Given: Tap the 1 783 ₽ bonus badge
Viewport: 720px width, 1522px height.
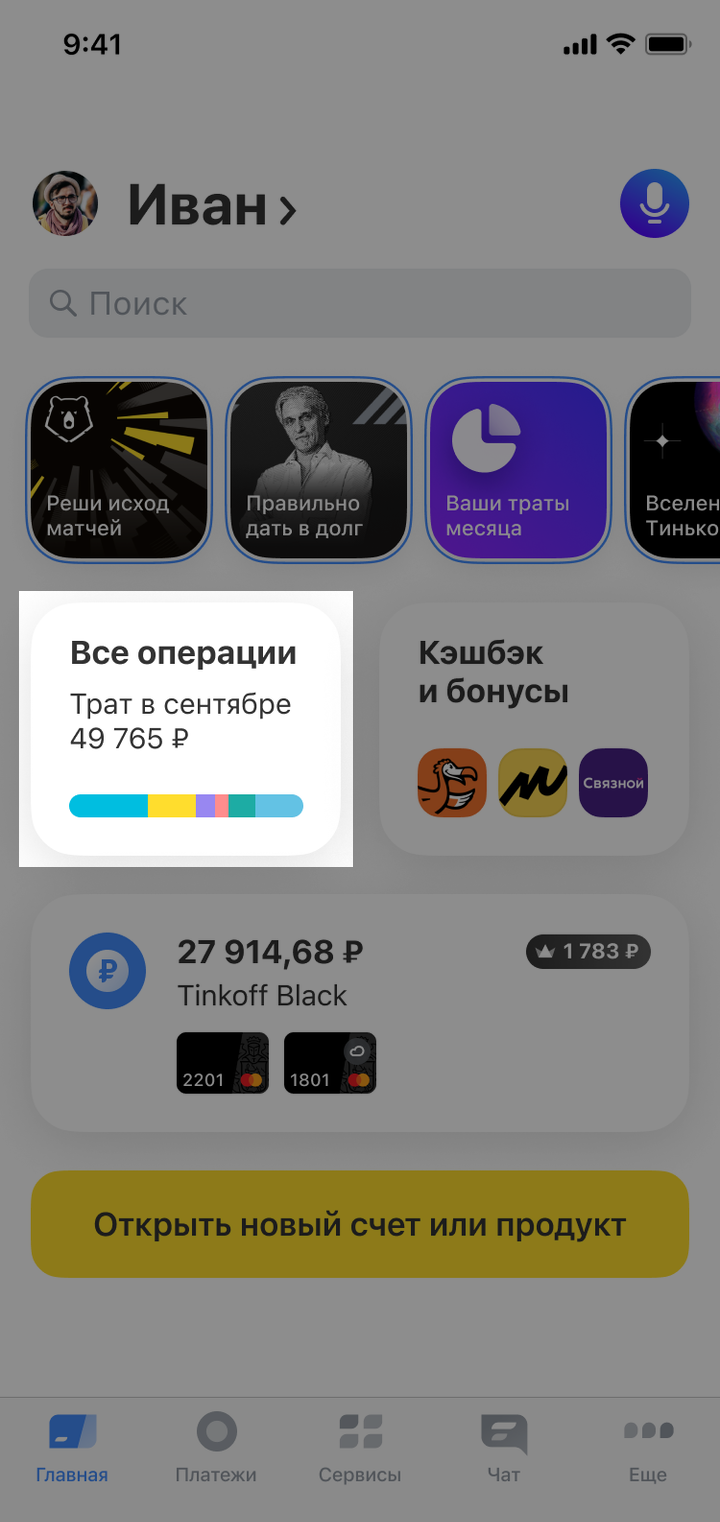Looking at the screenshot, I should [588, 952].
